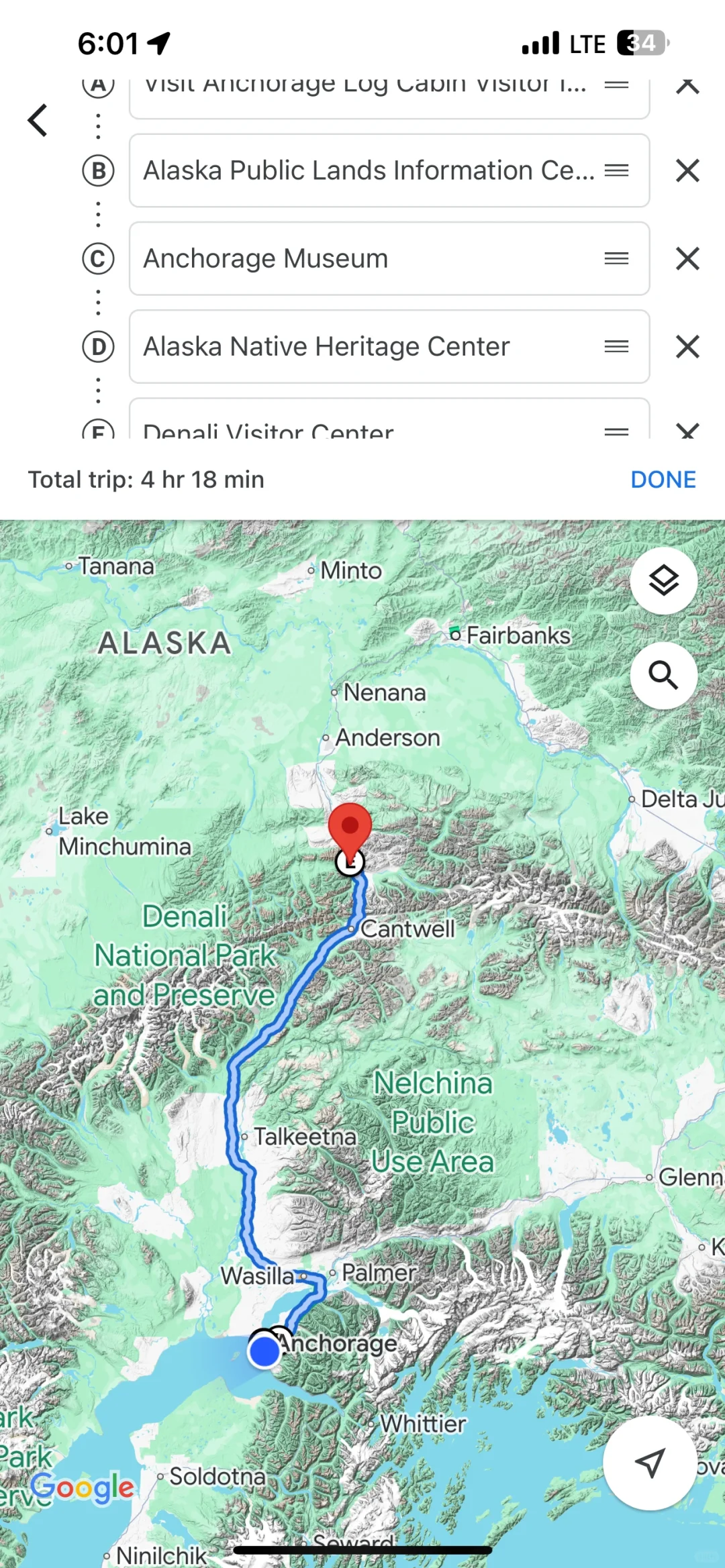Remove the Anchorage Museum stop
The height and width of the screenshot is (1568, 725).
click(687, 259)
